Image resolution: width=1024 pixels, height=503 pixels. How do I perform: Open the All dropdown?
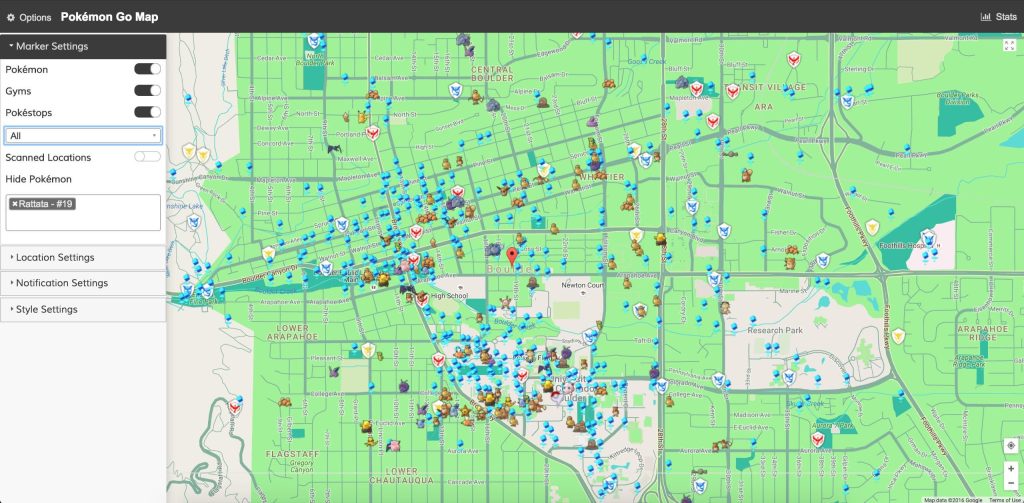tap(83, 135)
